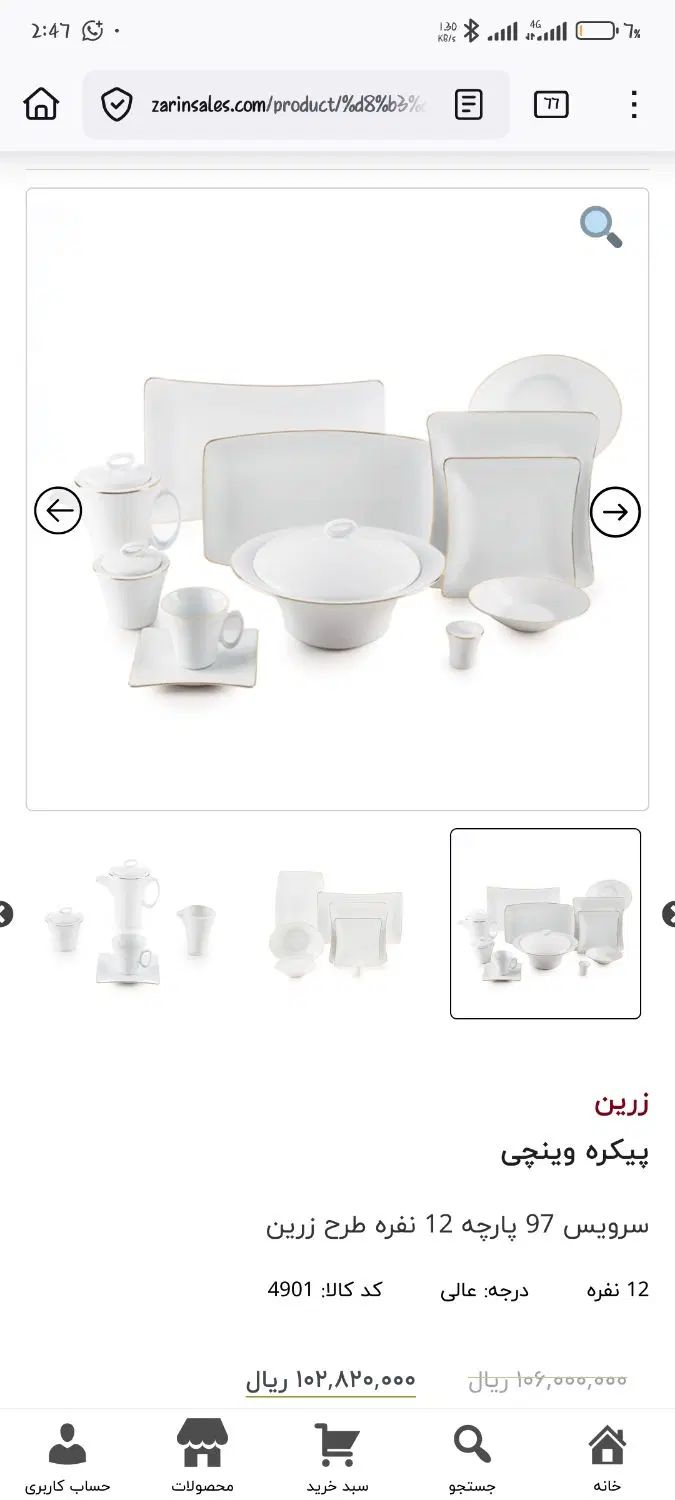Image resolution: width=675 pixels, height=1500 pixels.
Task: Open the browser overflow menu
Action: coord(633,104)
